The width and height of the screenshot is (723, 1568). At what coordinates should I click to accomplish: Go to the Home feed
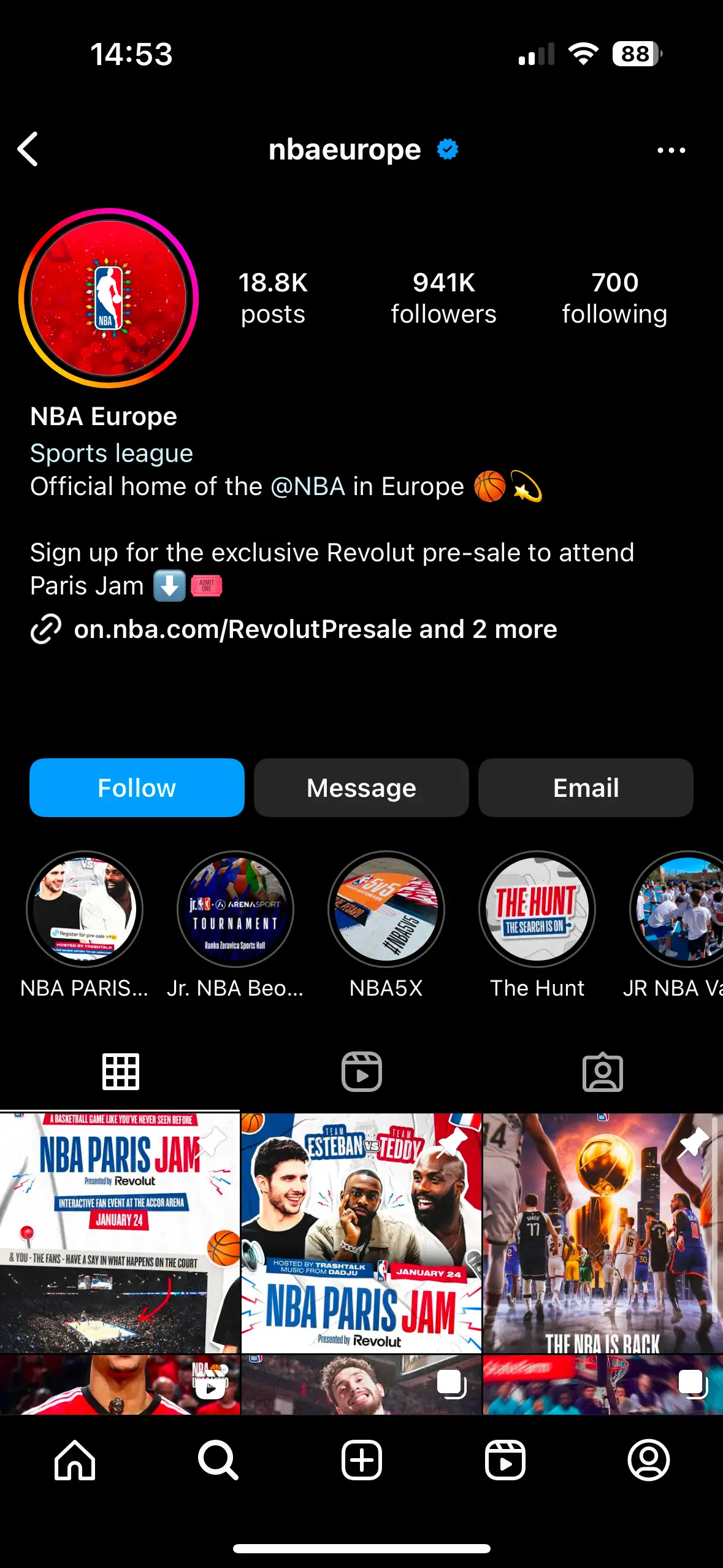tap(75, 1460)
